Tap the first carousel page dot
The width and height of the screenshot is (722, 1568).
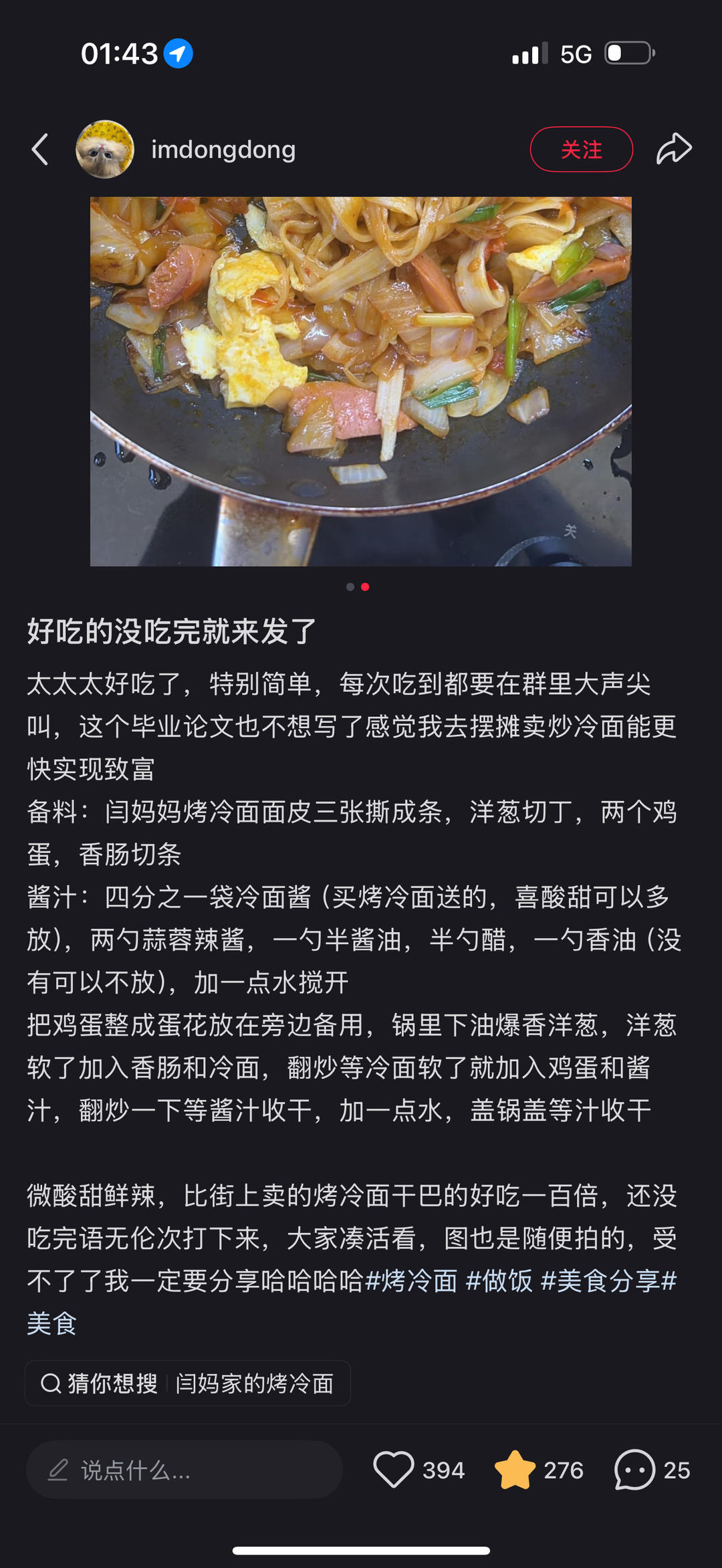pyautogui.click(x=349, y=586)
